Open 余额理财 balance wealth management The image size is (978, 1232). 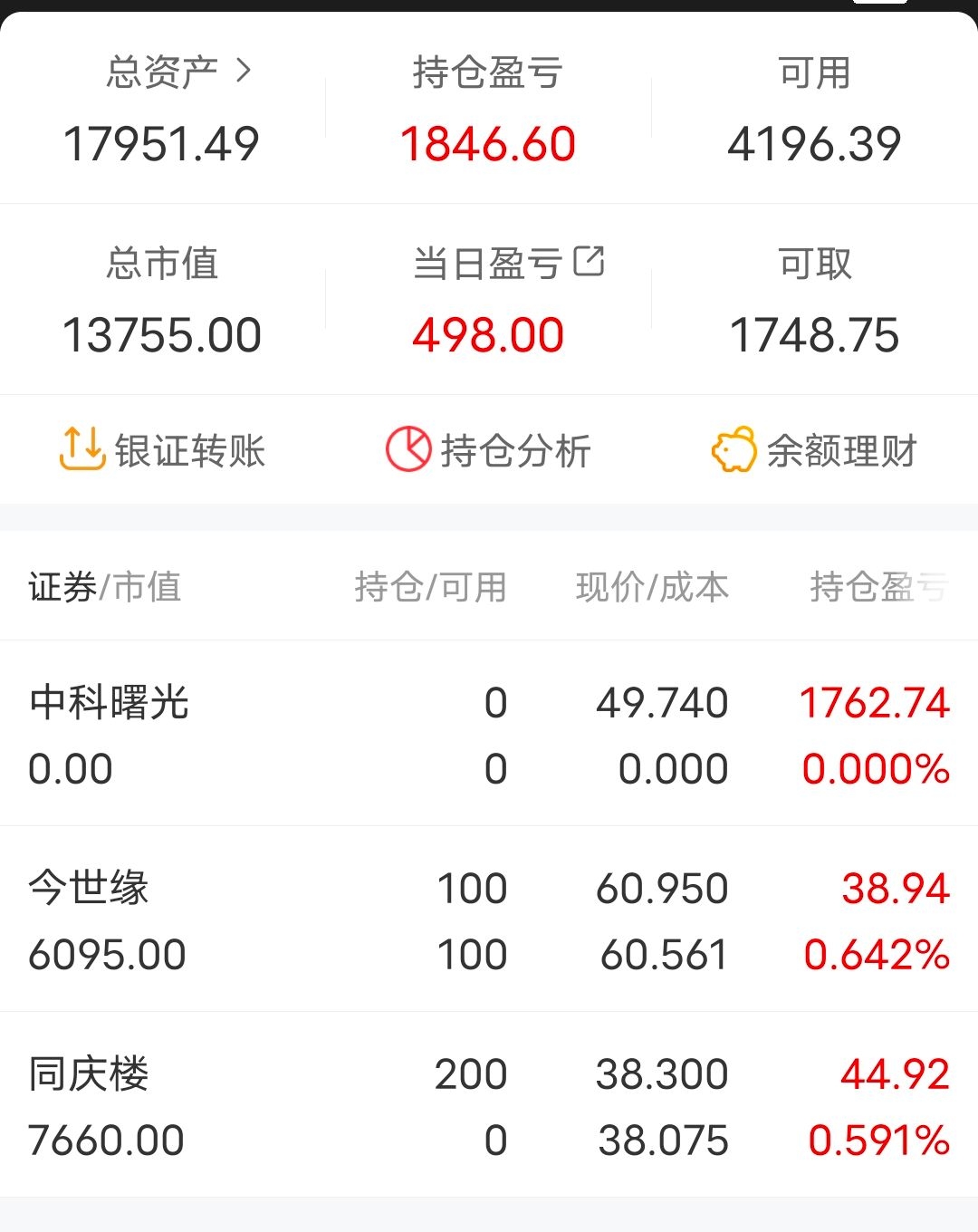pos(815,450)
